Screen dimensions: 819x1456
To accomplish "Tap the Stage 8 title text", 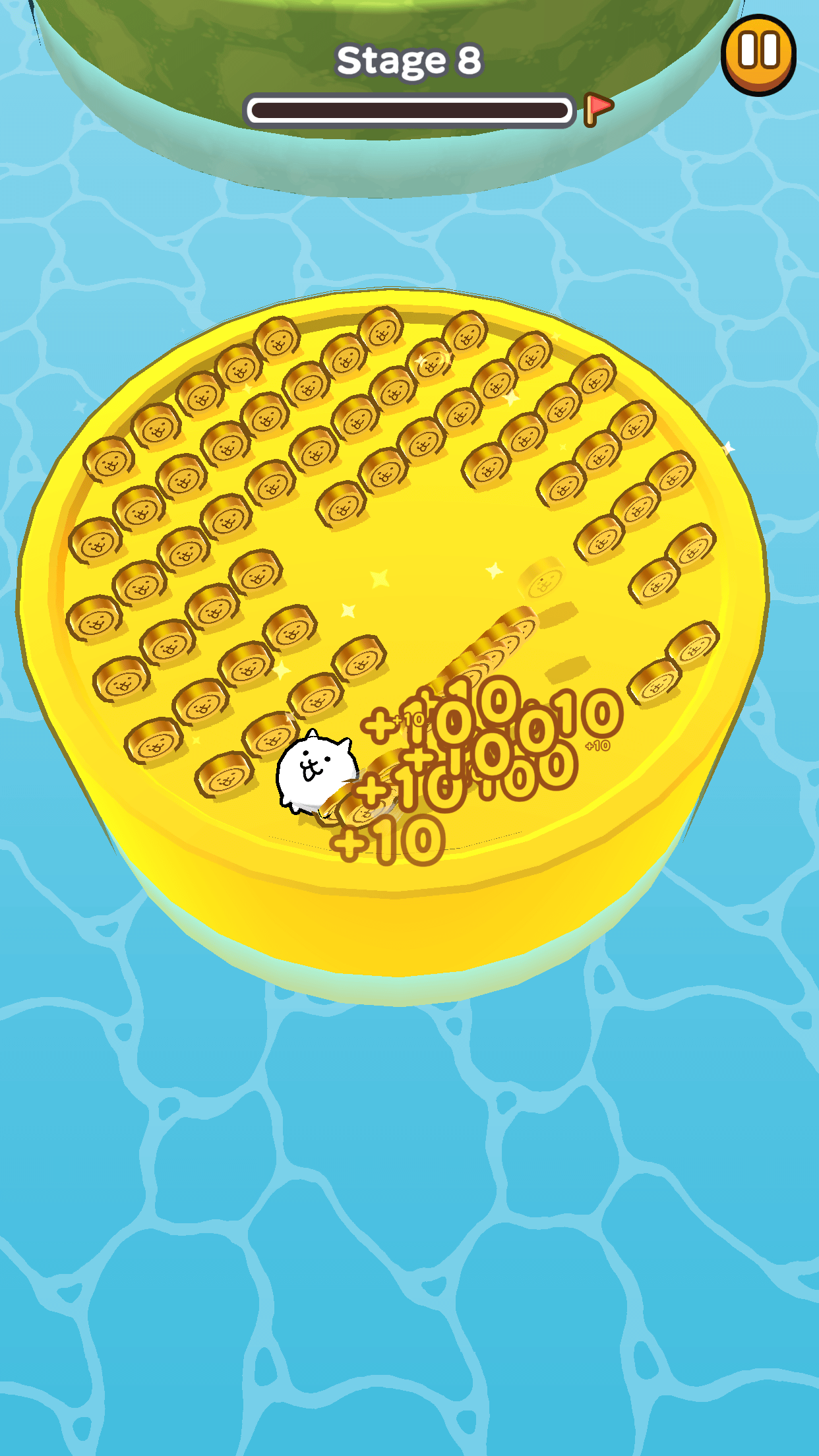I will (409, 61).
